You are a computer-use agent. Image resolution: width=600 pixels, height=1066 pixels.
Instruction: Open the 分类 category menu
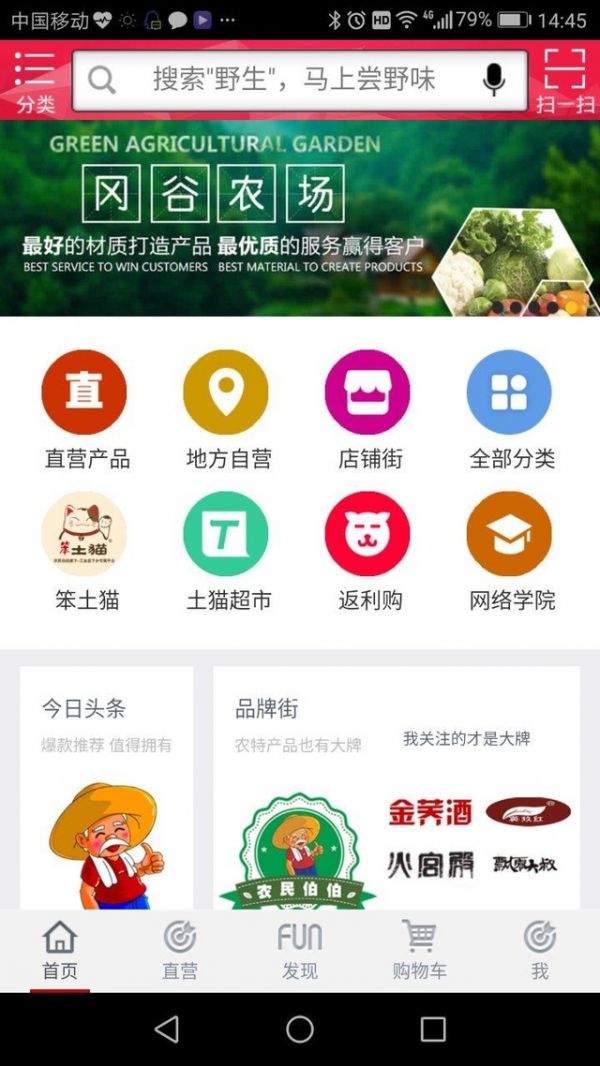pyautogui.click(x=35, y=80)
